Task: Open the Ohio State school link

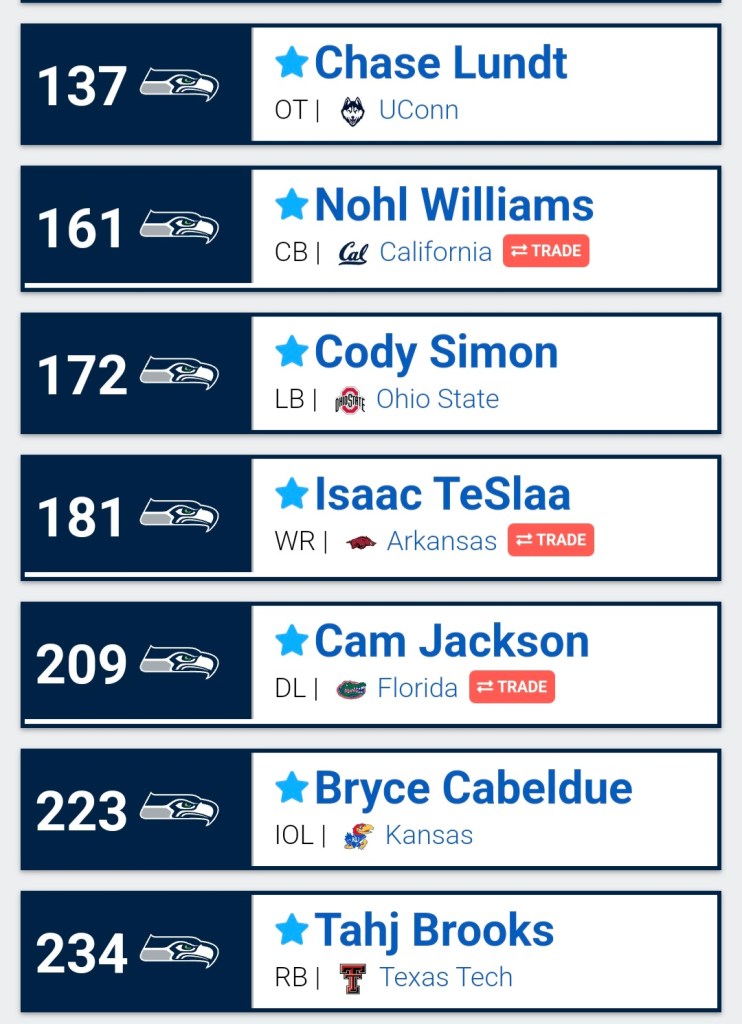Action: [437, 399]
